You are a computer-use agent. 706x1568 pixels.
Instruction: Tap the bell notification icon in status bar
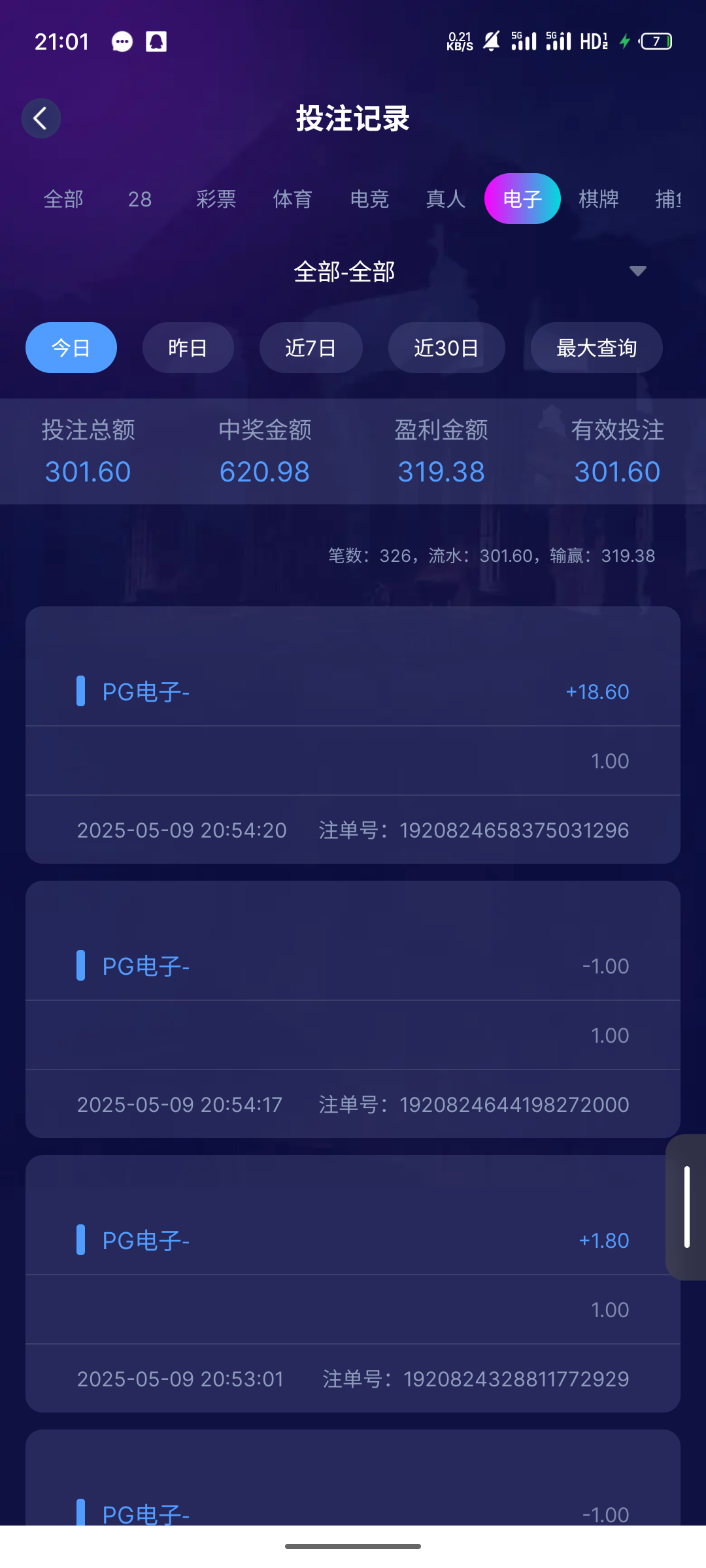(155, 41)
